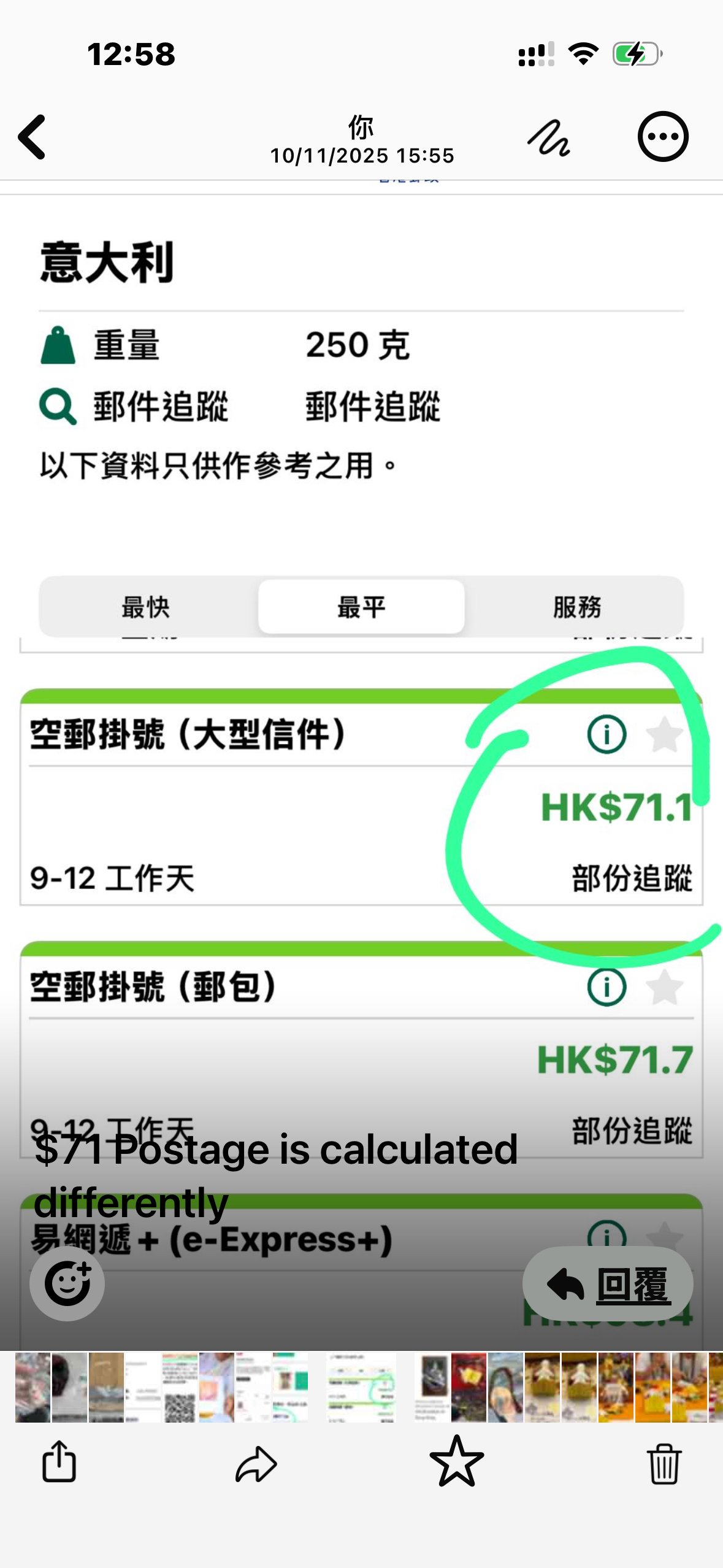Image resolution: width=723 pixels, height=1568 pixels.
Task: Reply to this photo with 回覆
Action: point(608,1284)
